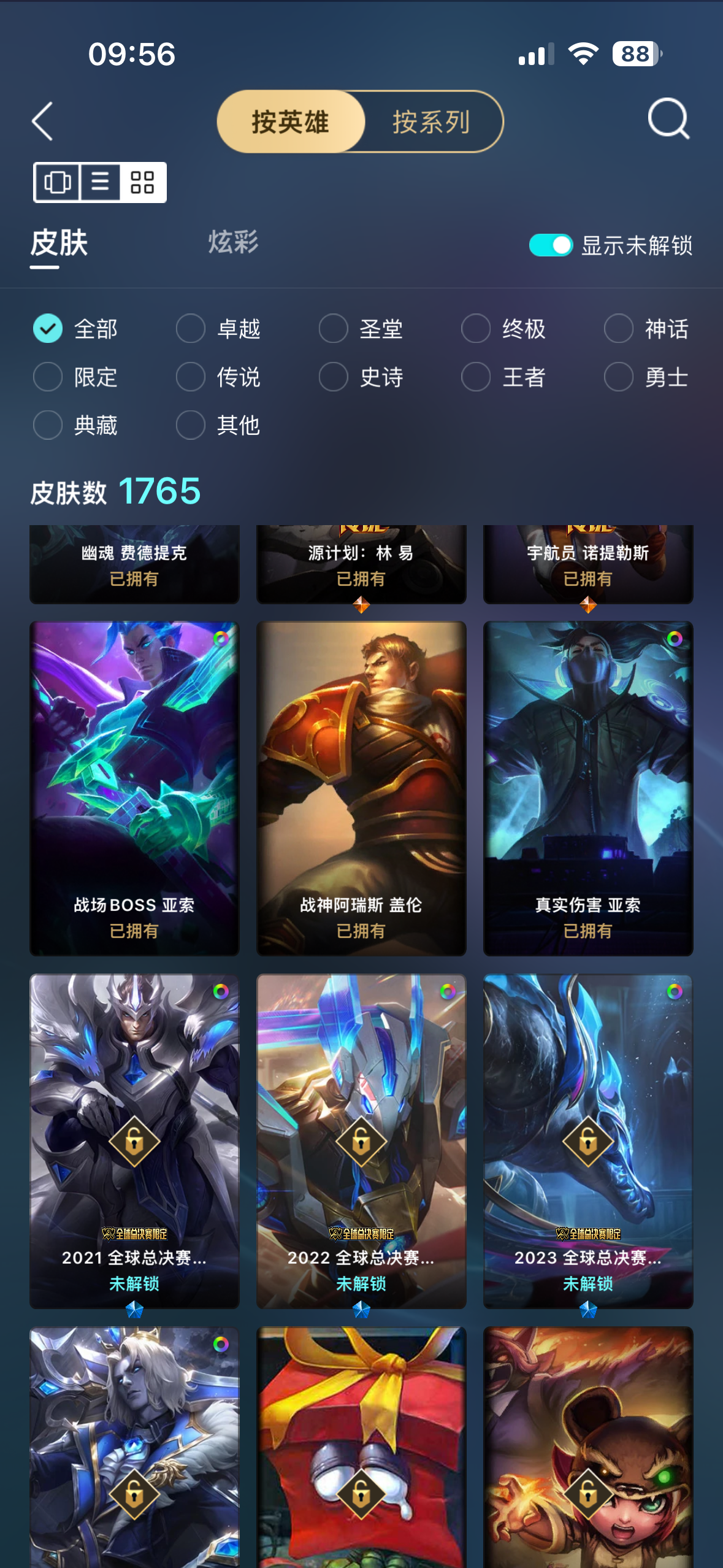
Task: Choose the 传说 filter option
Action: [218, 377]
